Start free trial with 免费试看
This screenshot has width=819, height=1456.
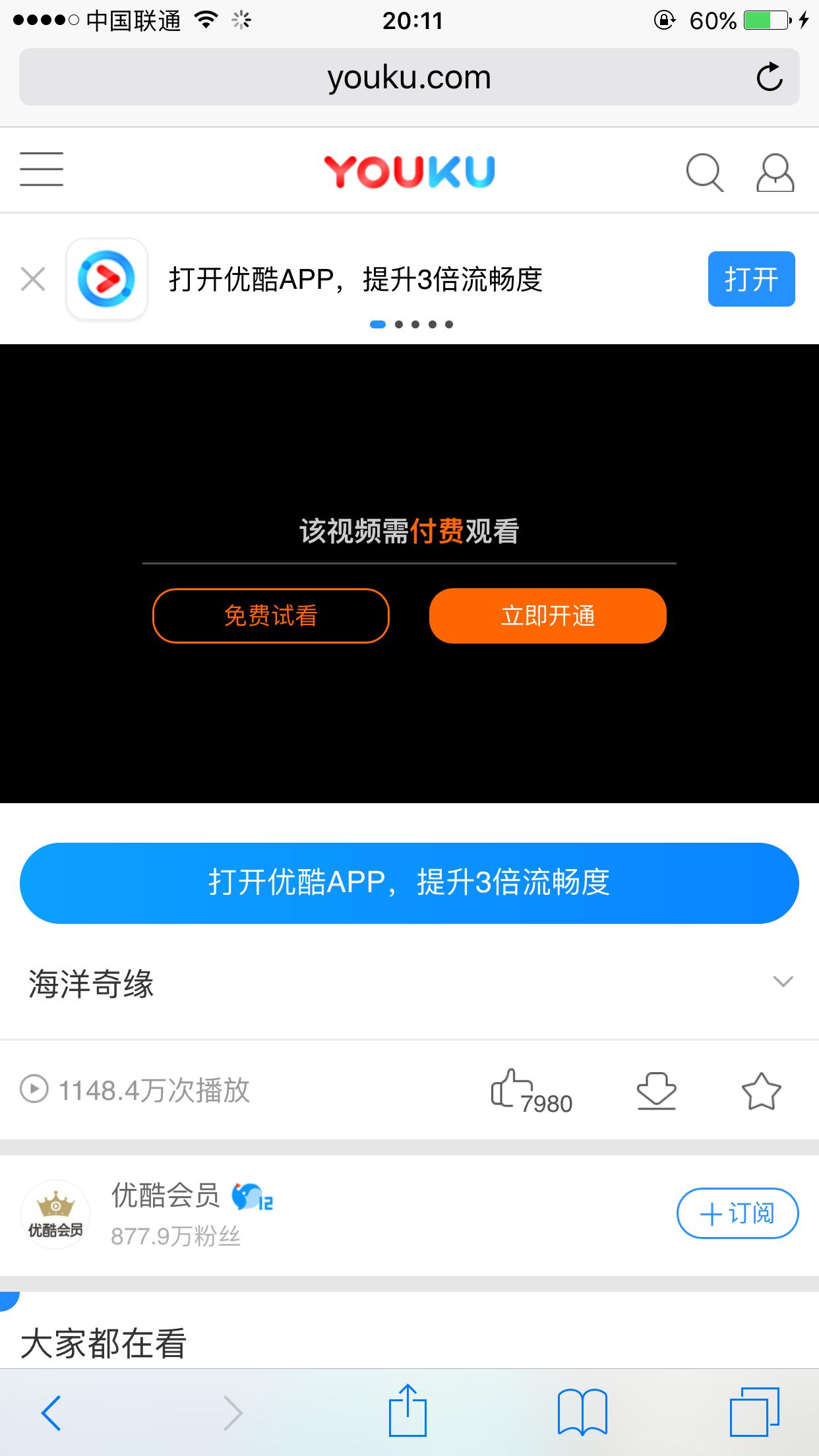(x=271, y=616)
